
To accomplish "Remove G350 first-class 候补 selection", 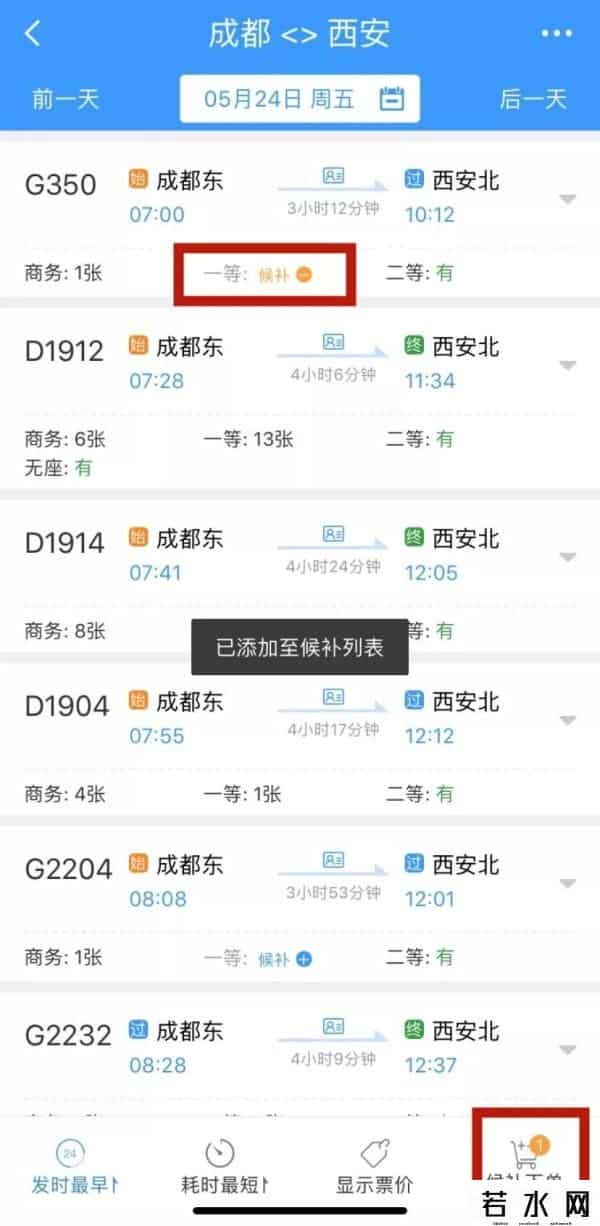I will click(x=303, y=274).
